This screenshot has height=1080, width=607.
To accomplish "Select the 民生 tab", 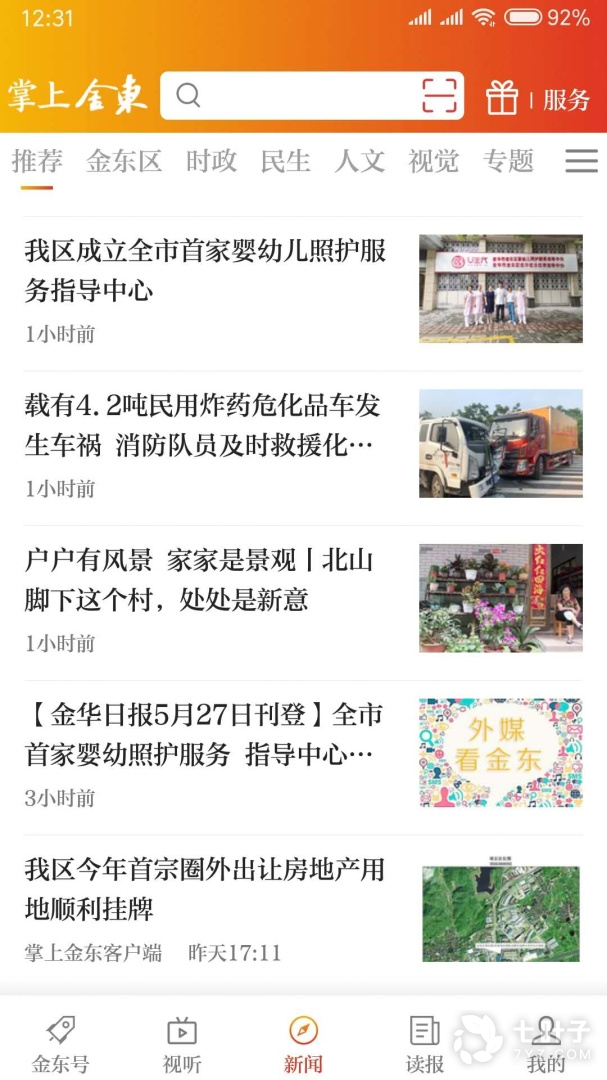I will pos(285,161).
